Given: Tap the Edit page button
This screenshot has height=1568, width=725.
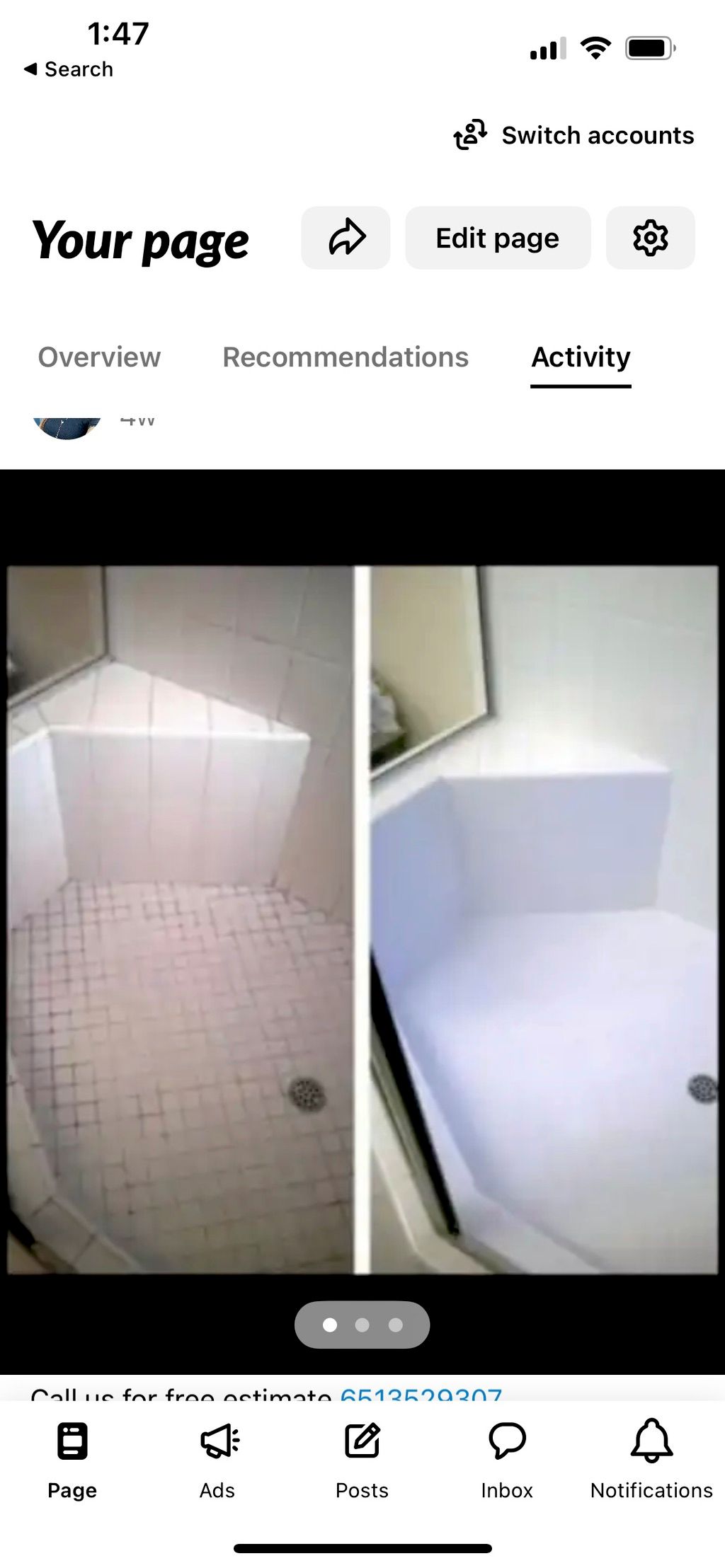Looking at the screenshot, I should point(497,238).
